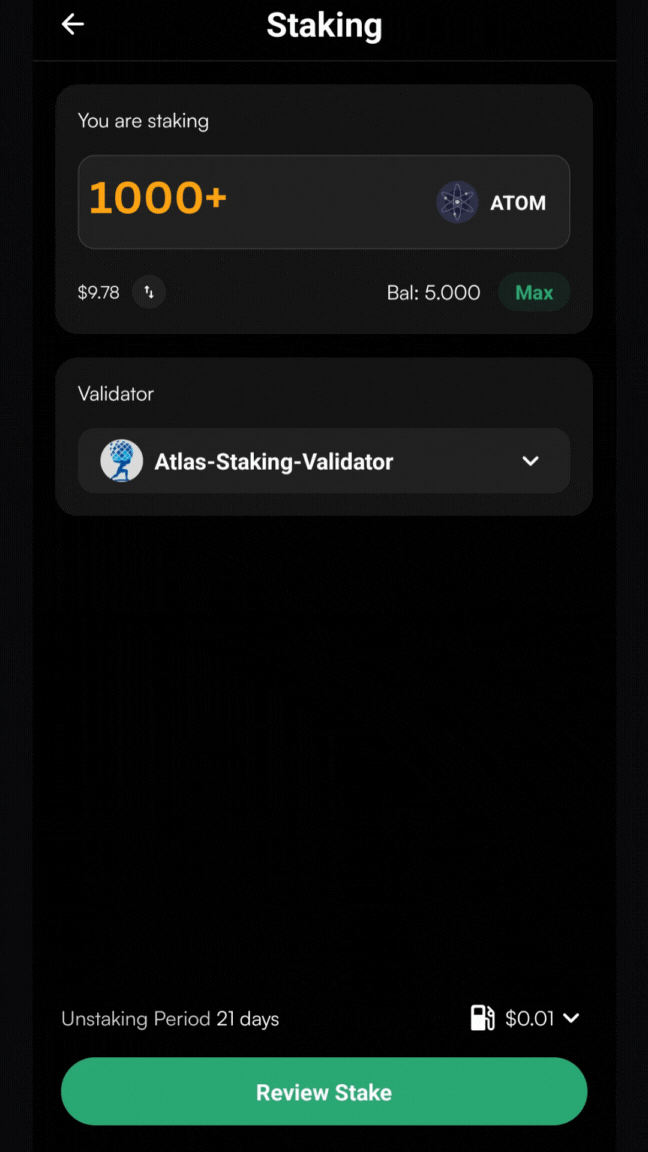Swap the amount between USD and ATOM

pyautogui.click(x=149, y=292)
